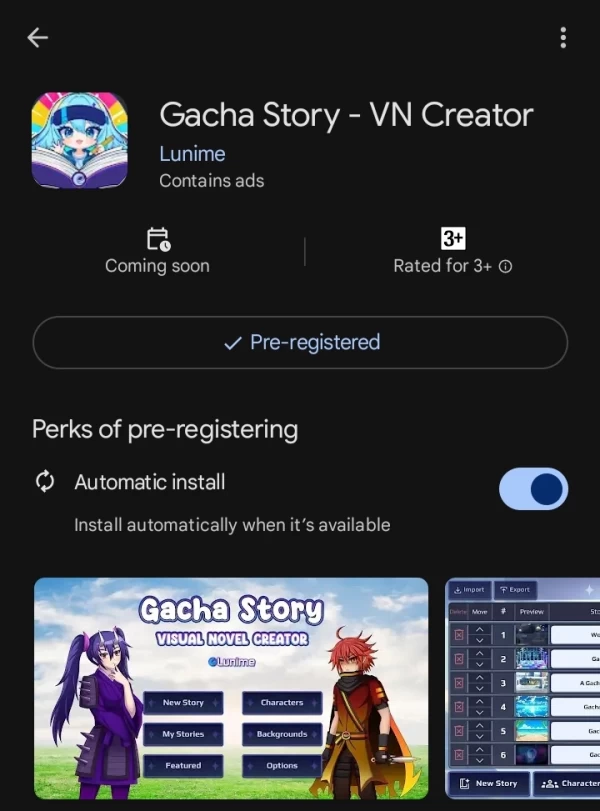Open the three-dot overflow menu
Screen dimensions: 600x811
(x=563, y=38)
